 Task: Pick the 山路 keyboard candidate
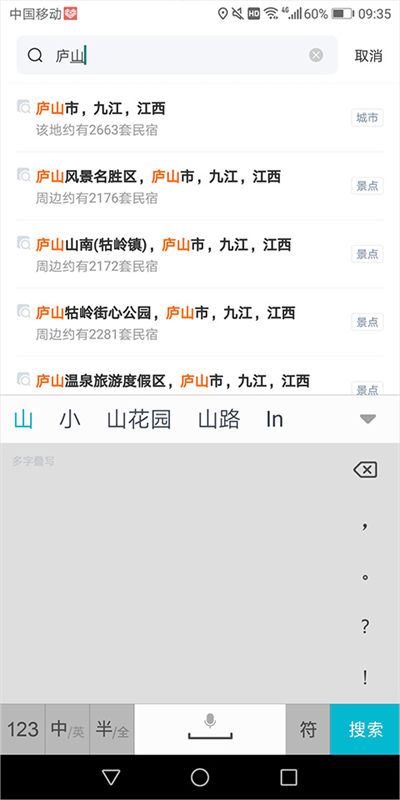coord(219,419)
